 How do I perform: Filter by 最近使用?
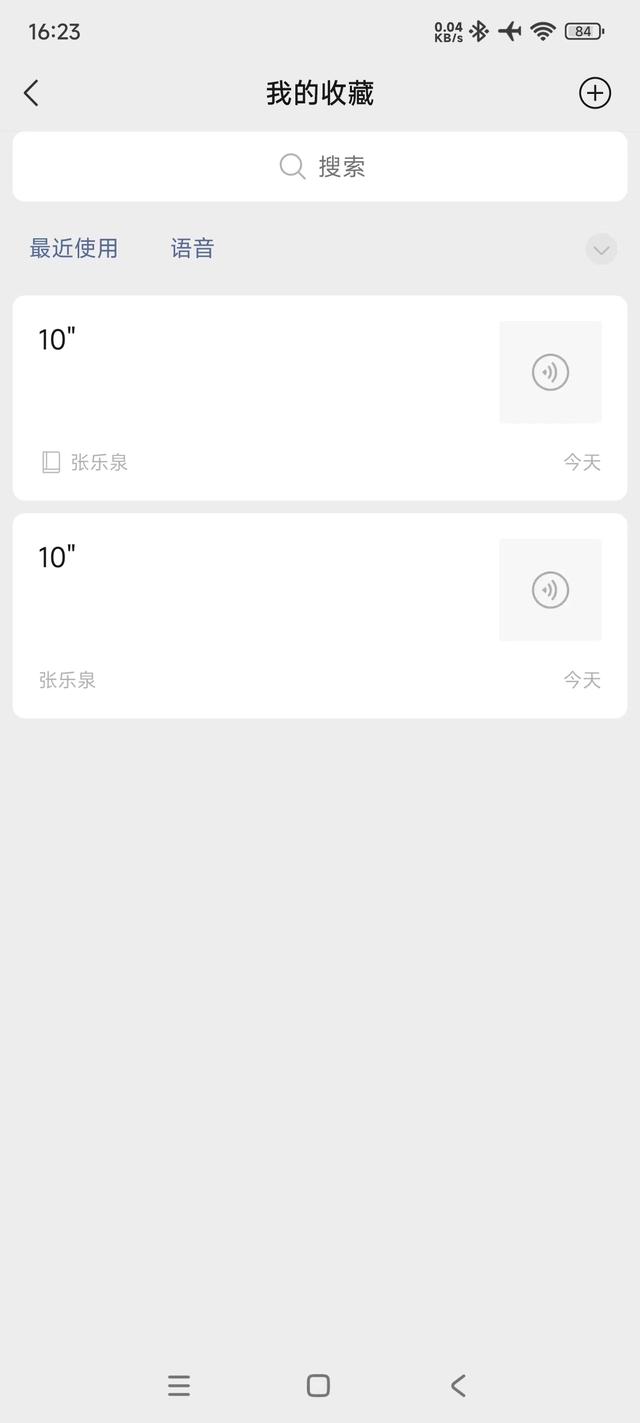74,248
